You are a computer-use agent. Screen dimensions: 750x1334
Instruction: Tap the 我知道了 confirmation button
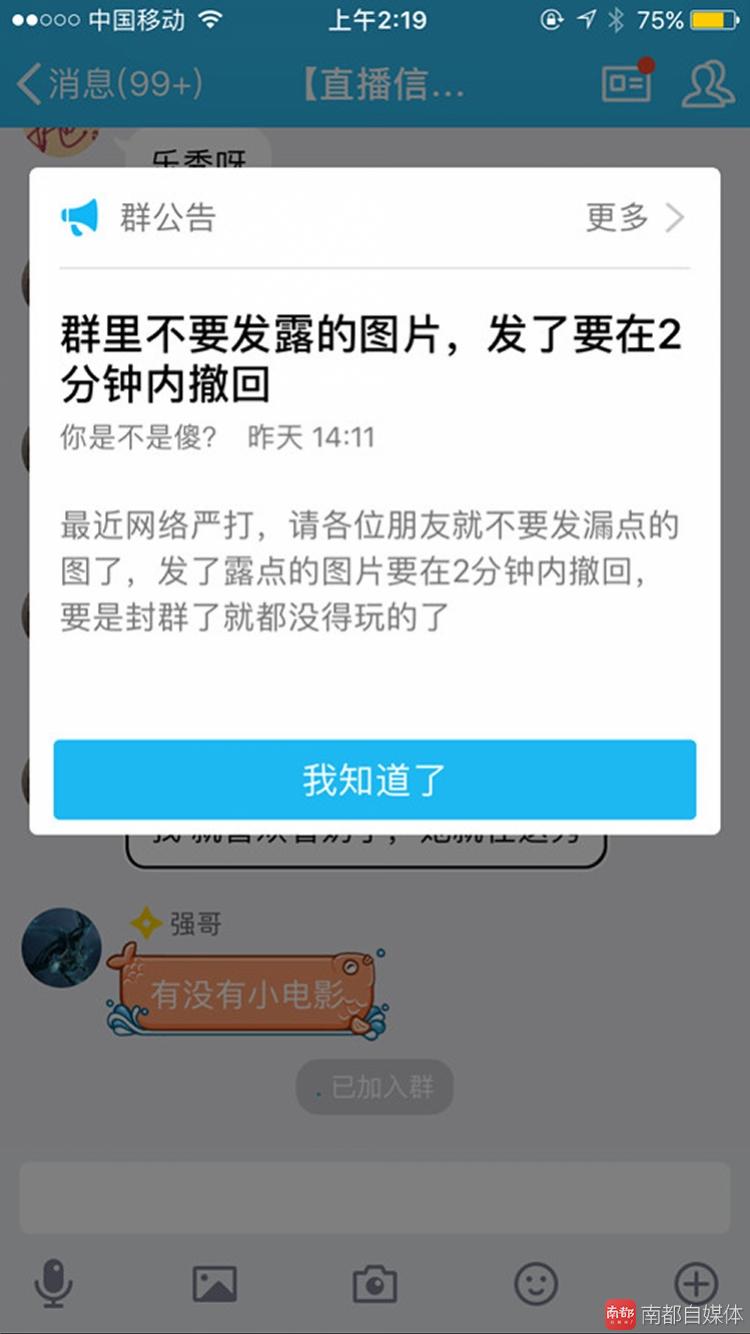coord(375,781)
